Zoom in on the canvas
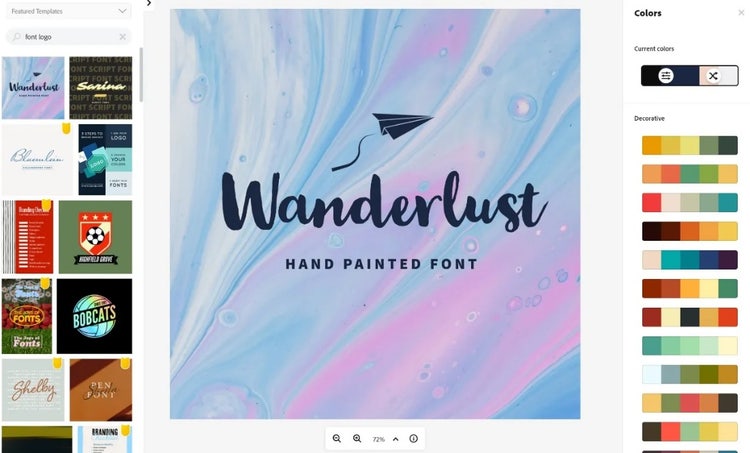750x453 pixels. click(x=357, y=439)
